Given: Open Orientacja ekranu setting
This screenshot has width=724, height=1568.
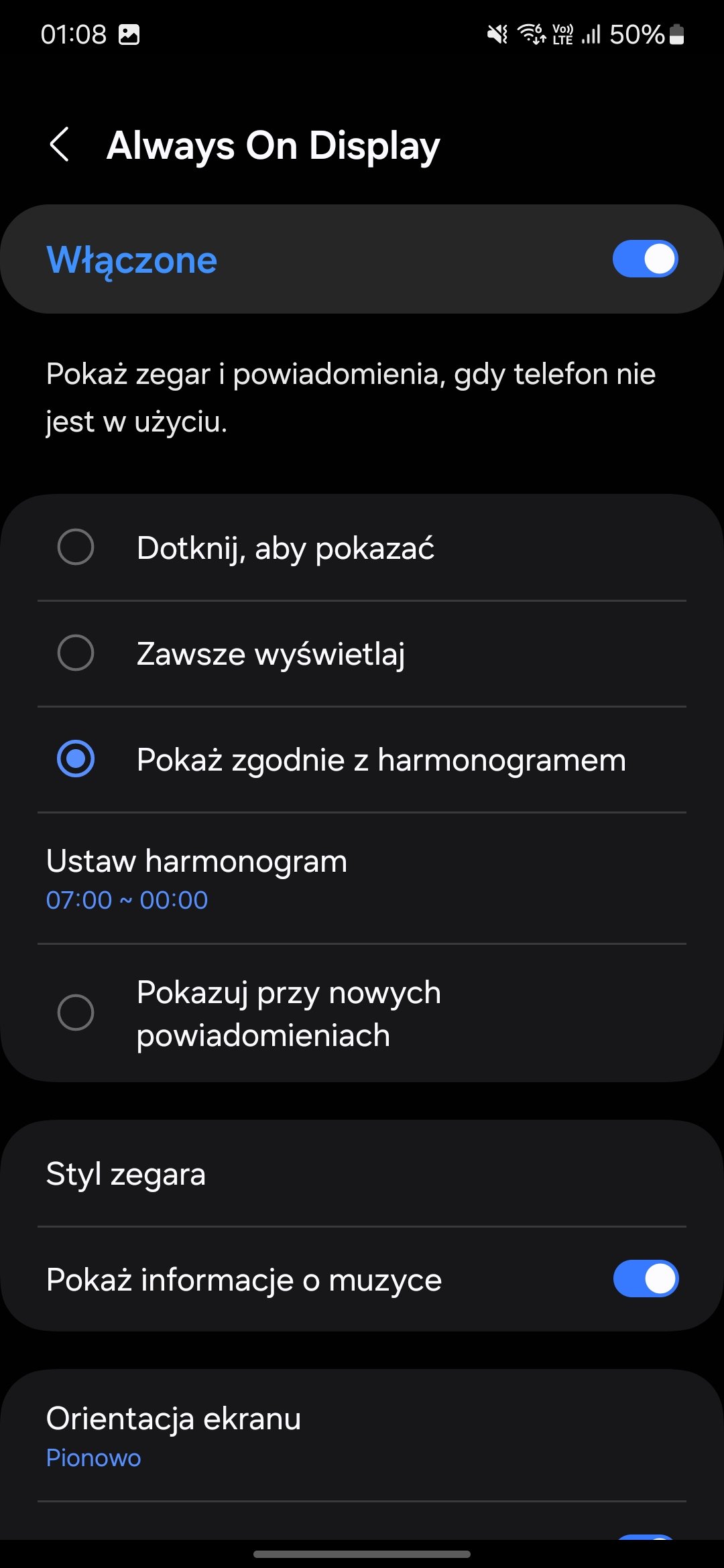Looking at the screenshot, I should point(362,1435).
